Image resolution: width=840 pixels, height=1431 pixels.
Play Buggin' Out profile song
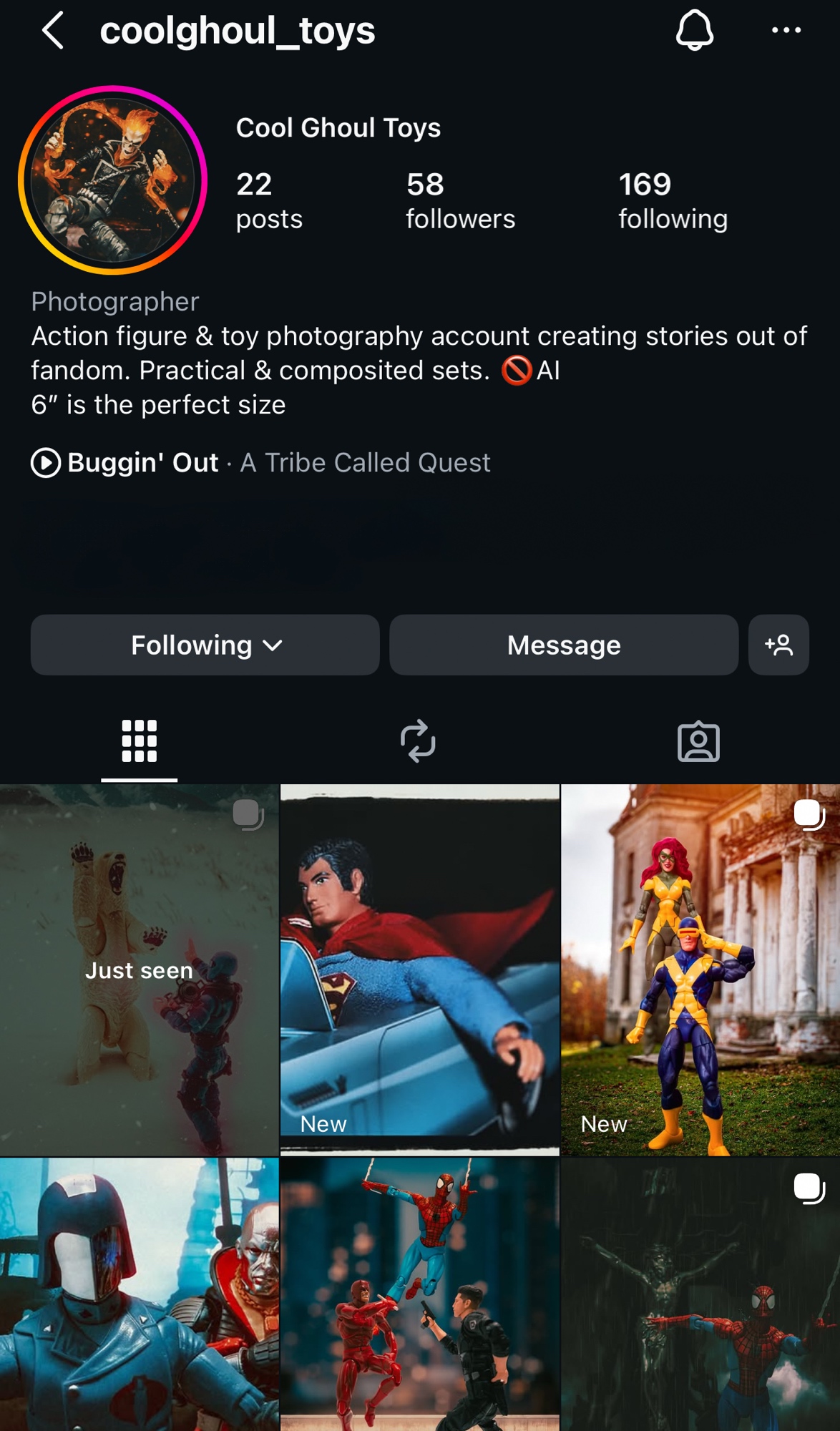click(x=46, y=463)
